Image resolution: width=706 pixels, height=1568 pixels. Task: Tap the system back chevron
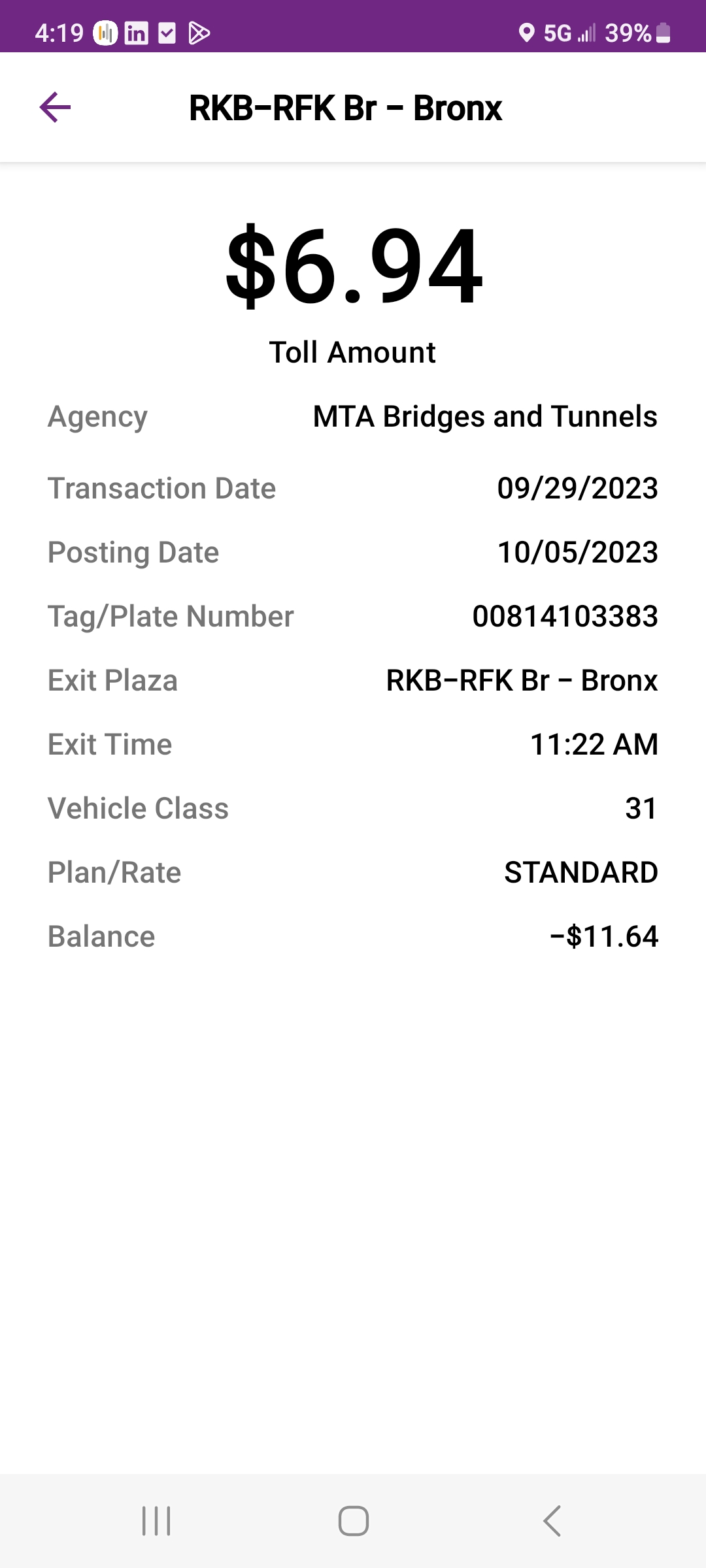click(552, 1521)
